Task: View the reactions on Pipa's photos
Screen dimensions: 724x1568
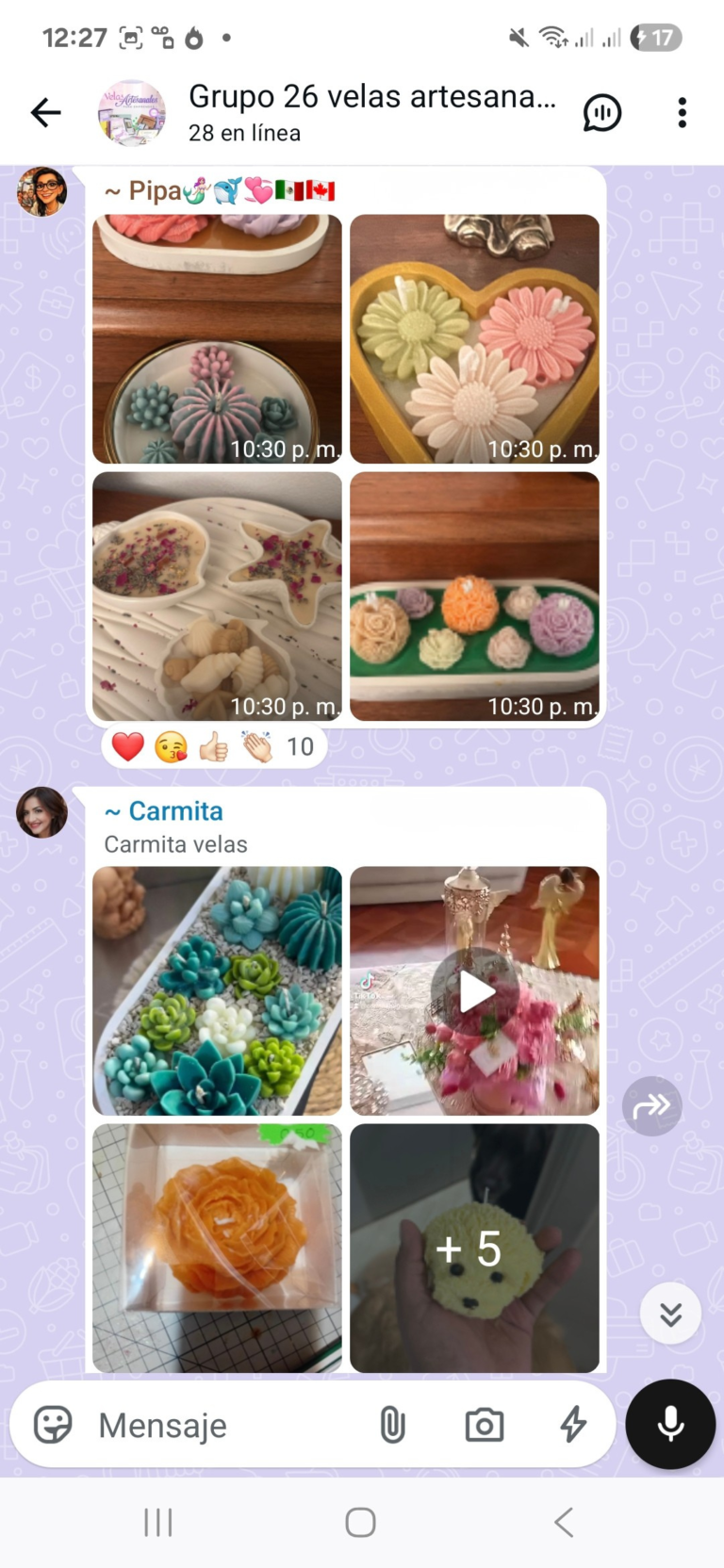Action: point(215,747)
